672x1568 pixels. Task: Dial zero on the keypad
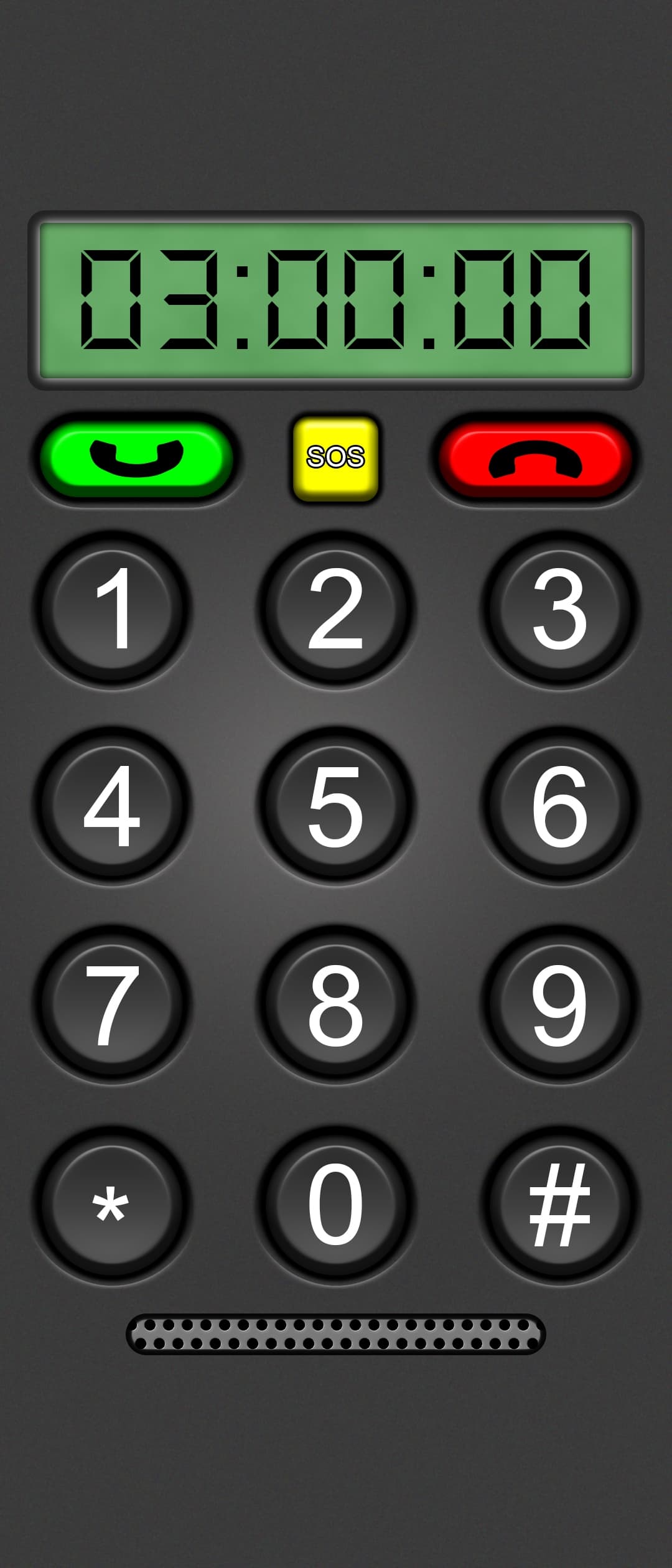click(x=335, y=1205)
